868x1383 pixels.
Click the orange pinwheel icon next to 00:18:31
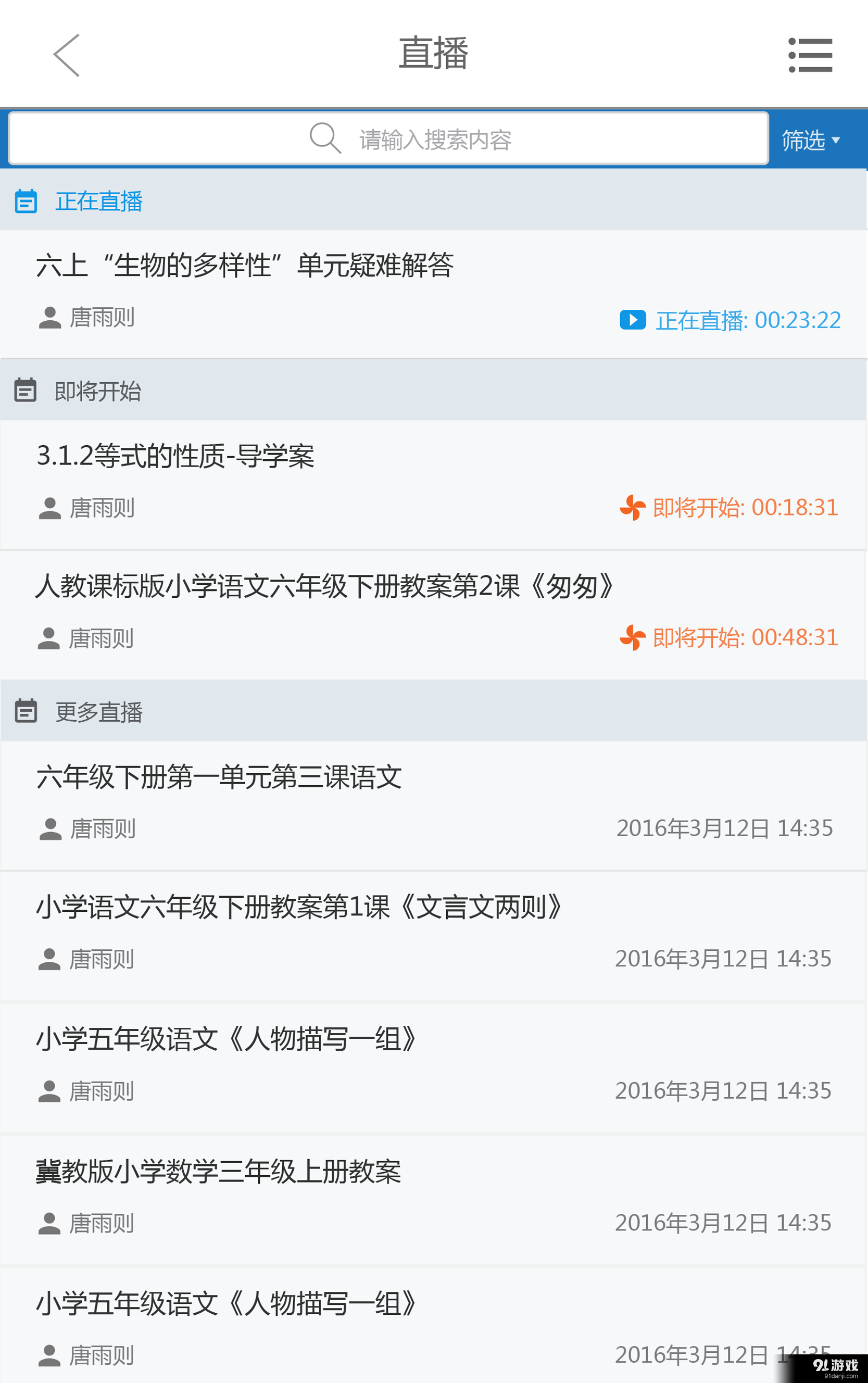pyautogui.click(x=633, y=509)
